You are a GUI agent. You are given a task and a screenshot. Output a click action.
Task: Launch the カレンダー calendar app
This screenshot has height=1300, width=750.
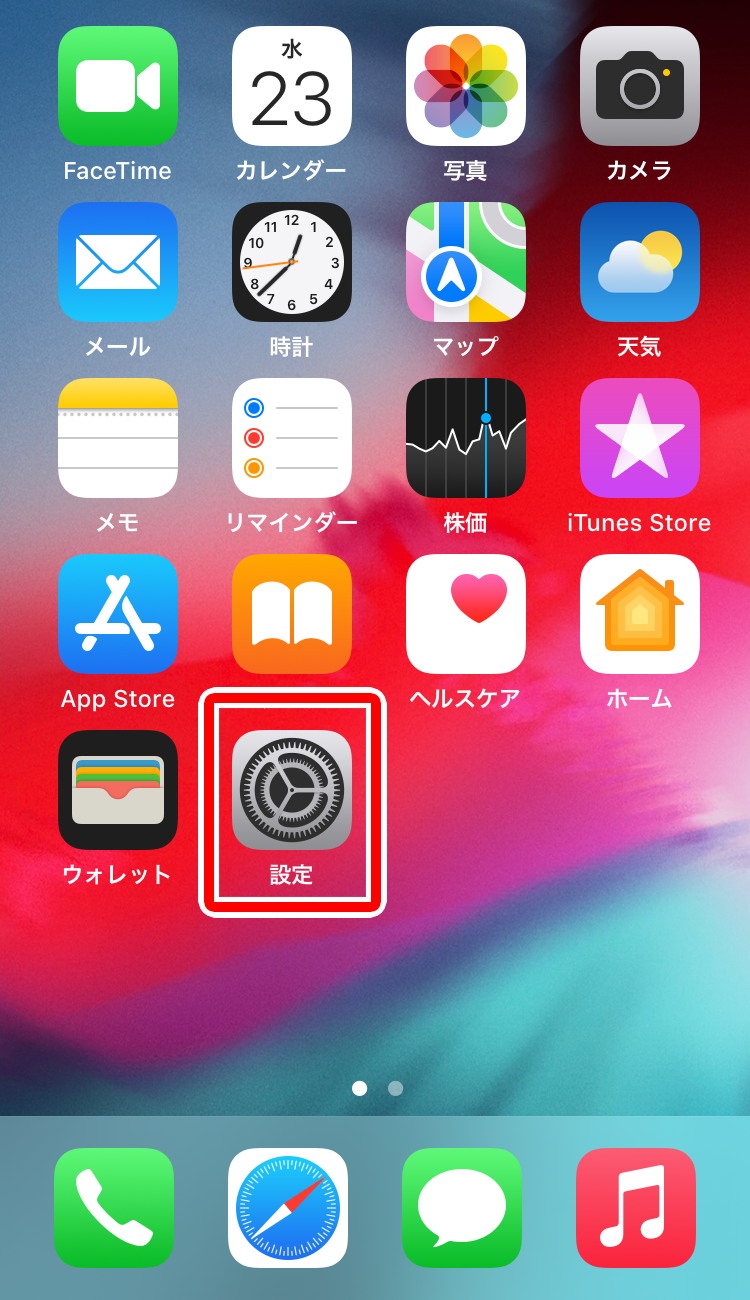tap(292, 86)
